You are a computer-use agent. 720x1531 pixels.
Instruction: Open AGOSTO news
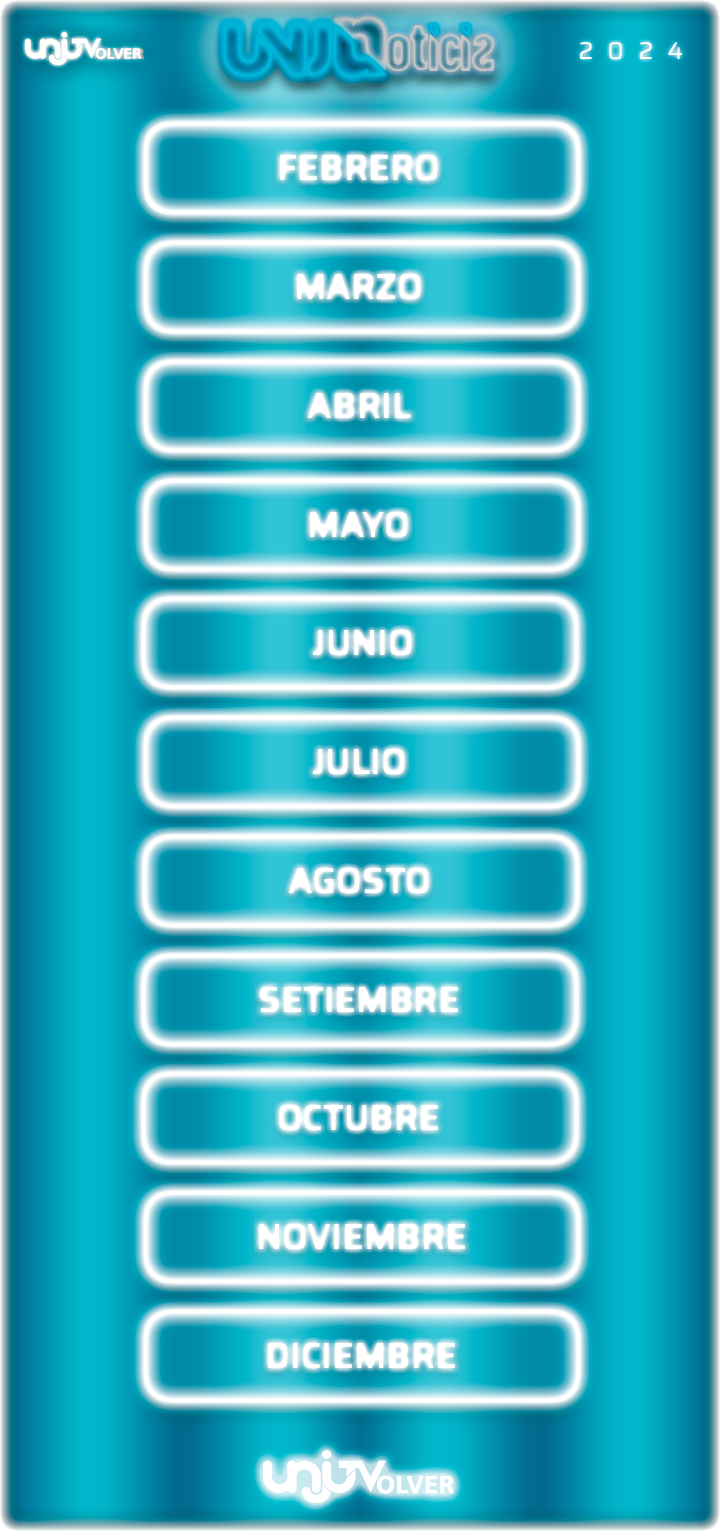pos(361,881)
